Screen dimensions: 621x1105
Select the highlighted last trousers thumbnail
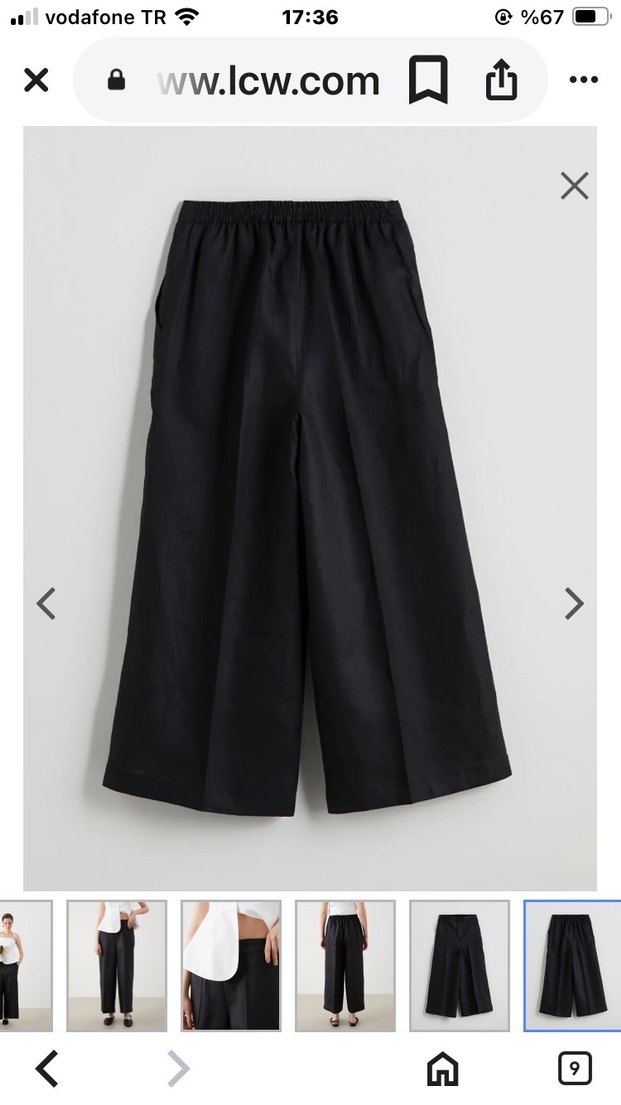tap(572, 965)
